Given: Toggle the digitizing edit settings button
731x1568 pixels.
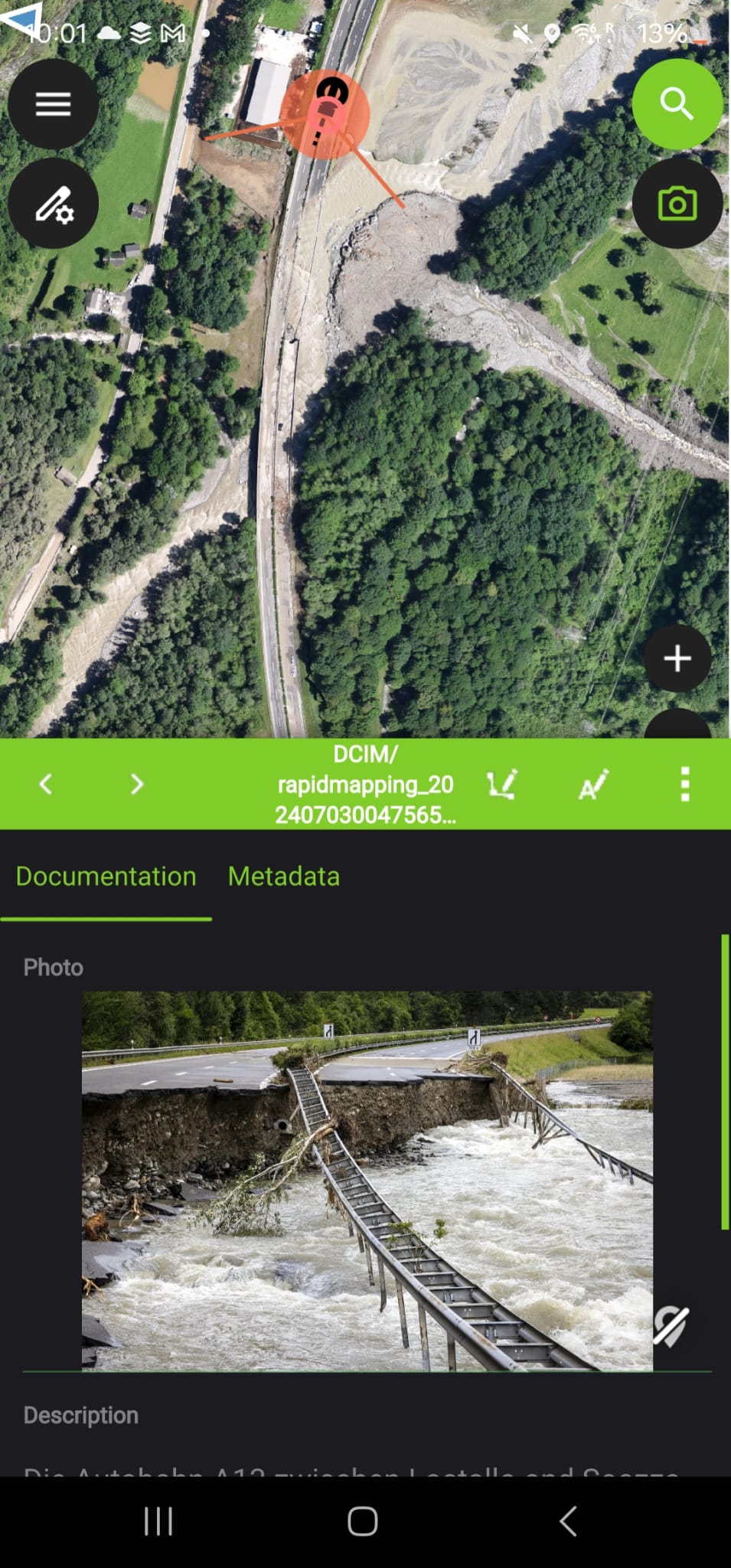Looking at the screenshot, I should (53, 204).
